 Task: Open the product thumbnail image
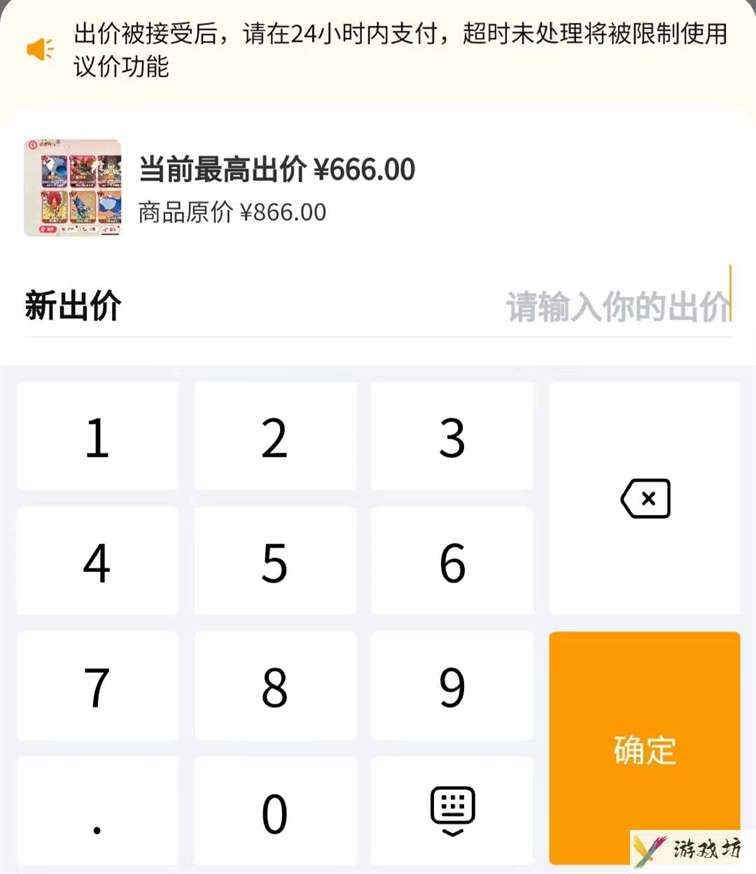point(72,188)
